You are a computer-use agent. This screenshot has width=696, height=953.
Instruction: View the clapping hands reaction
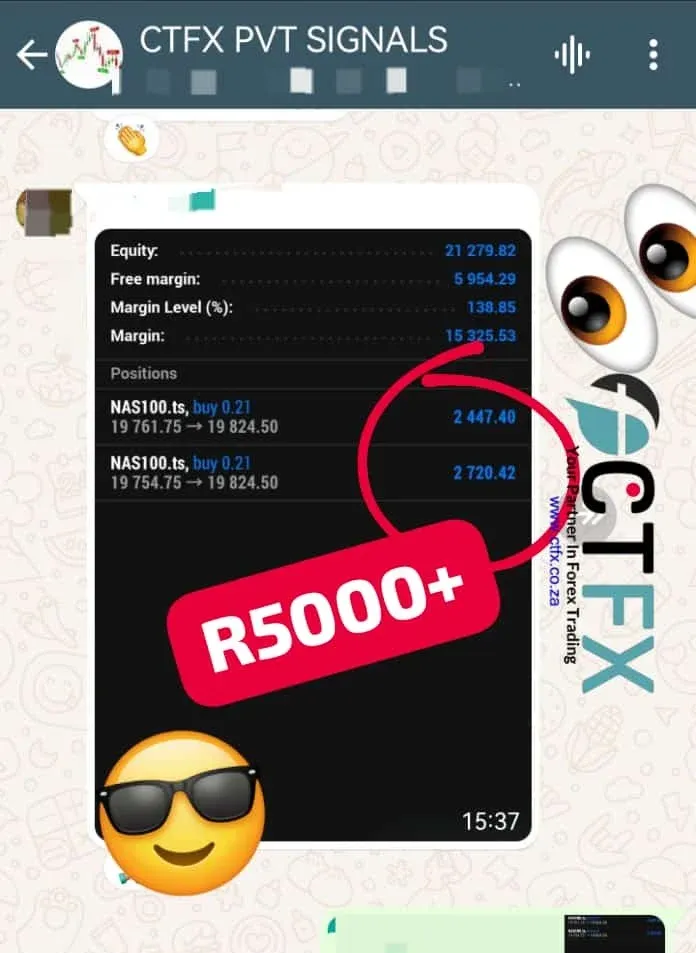coord(131,141)
